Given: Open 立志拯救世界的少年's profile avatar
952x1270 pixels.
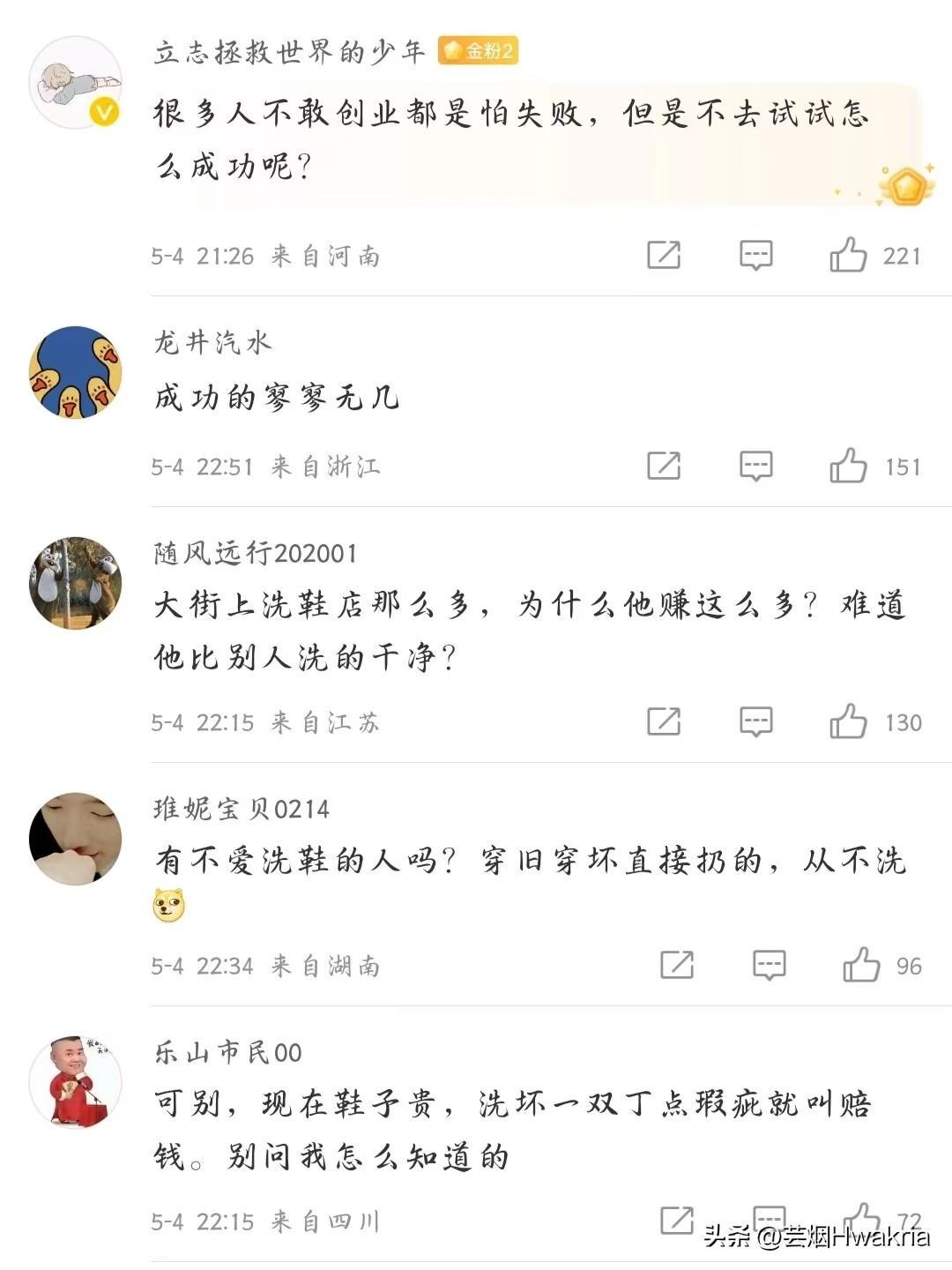Looking at the screenshot, I should click(x=75, y=83).
